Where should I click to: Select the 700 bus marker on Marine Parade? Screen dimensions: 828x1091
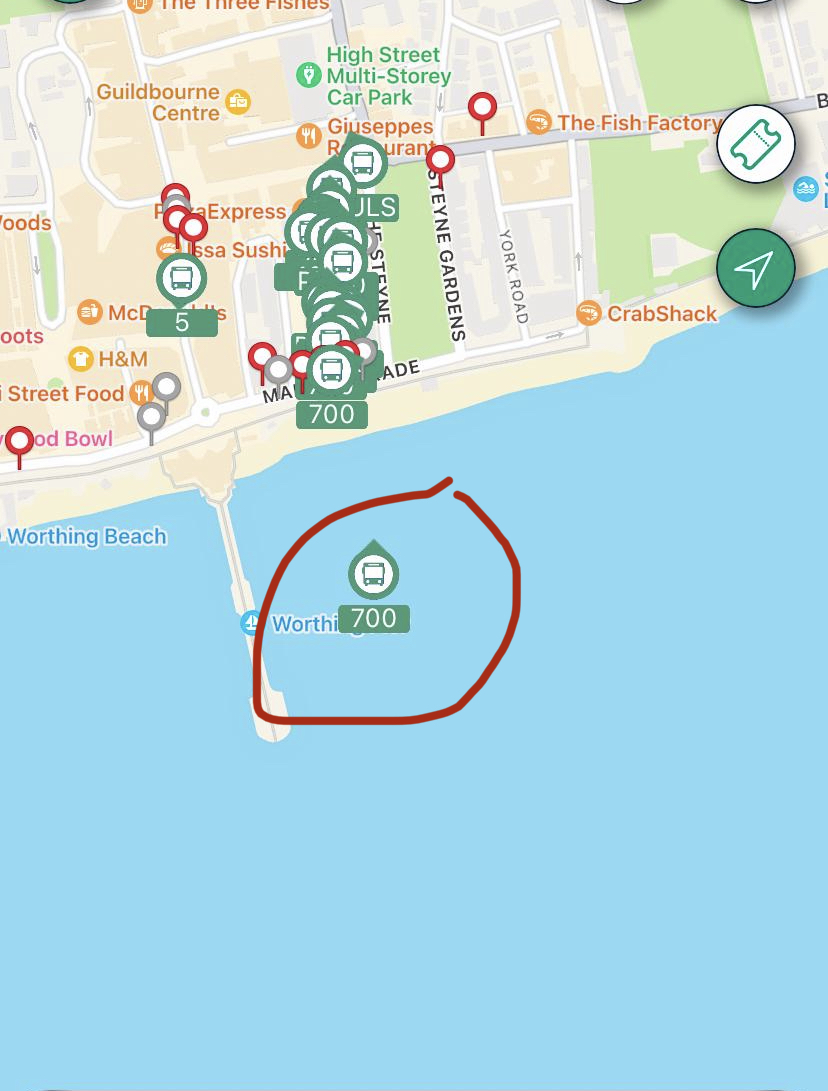click(x=331, y=372)
